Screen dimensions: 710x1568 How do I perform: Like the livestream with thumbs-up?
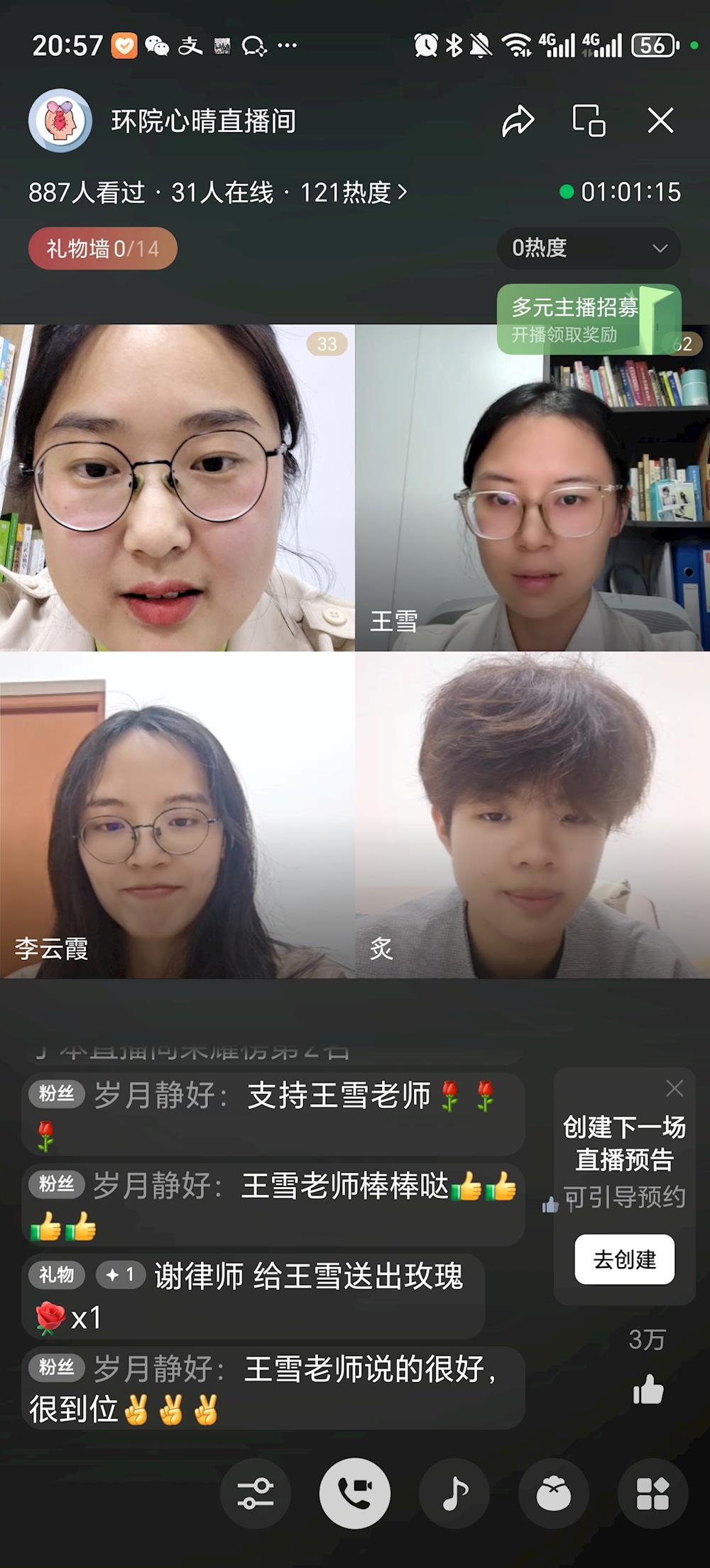648,1389
